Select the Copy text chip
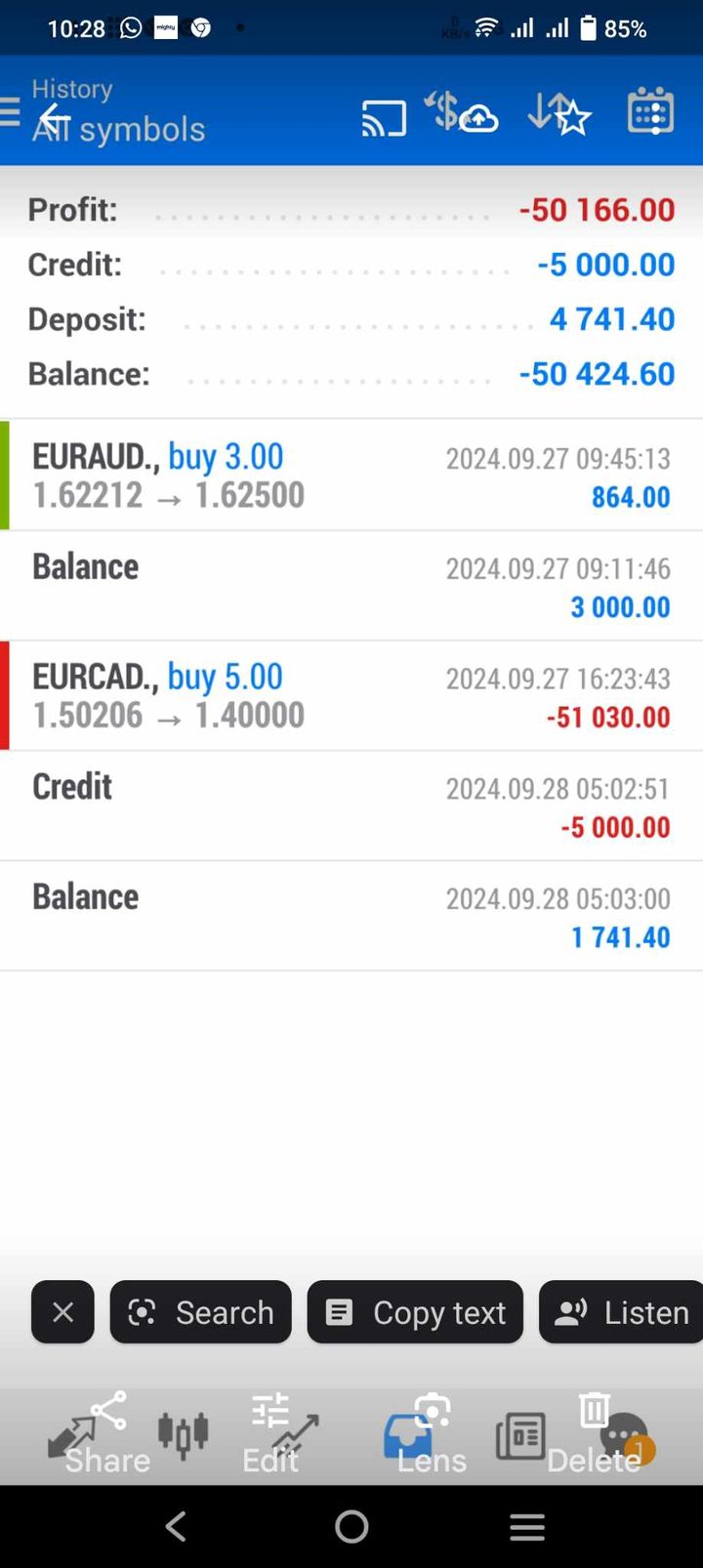The width and height of the screenshot is (703, 1568). tap(415, 1312)
